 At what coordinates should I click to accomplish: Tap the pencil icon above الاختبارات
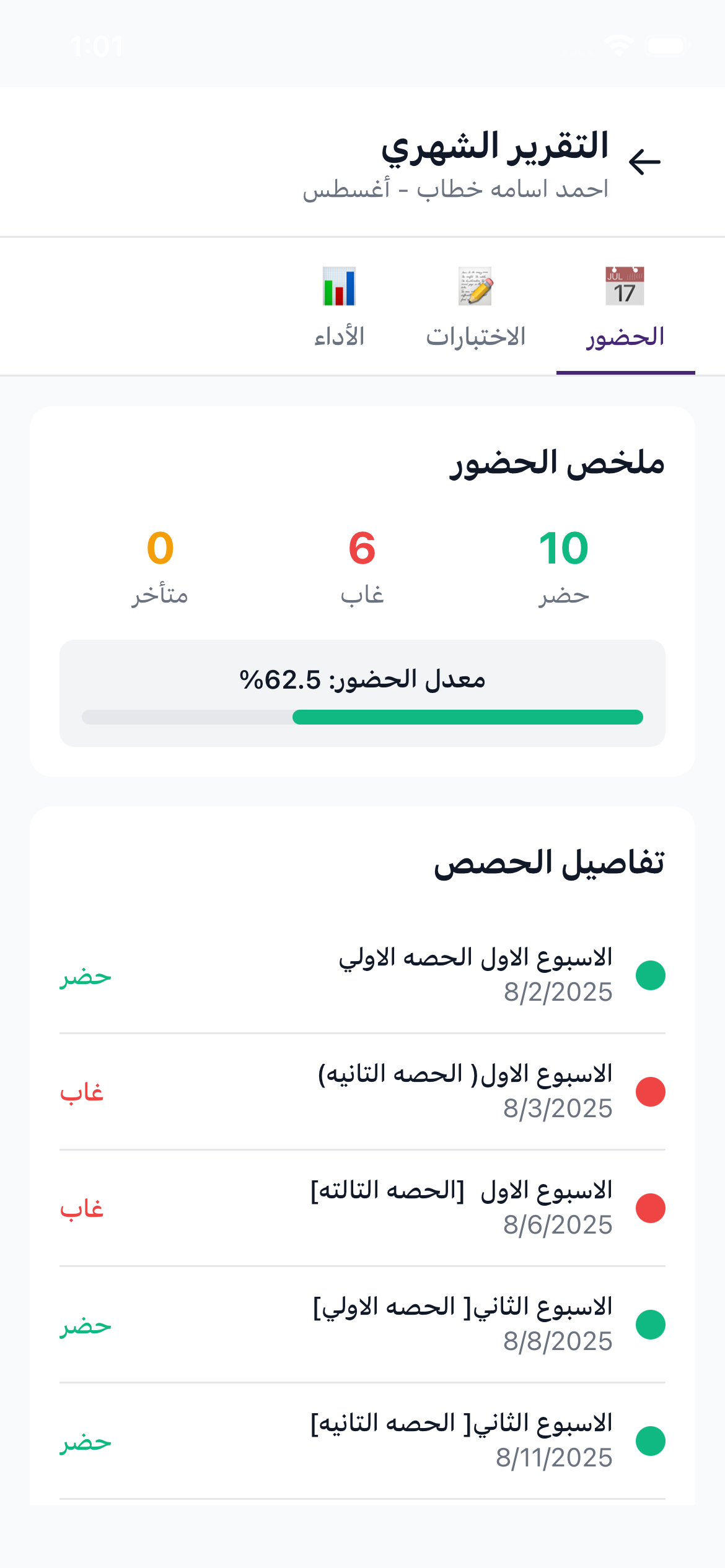476,287
